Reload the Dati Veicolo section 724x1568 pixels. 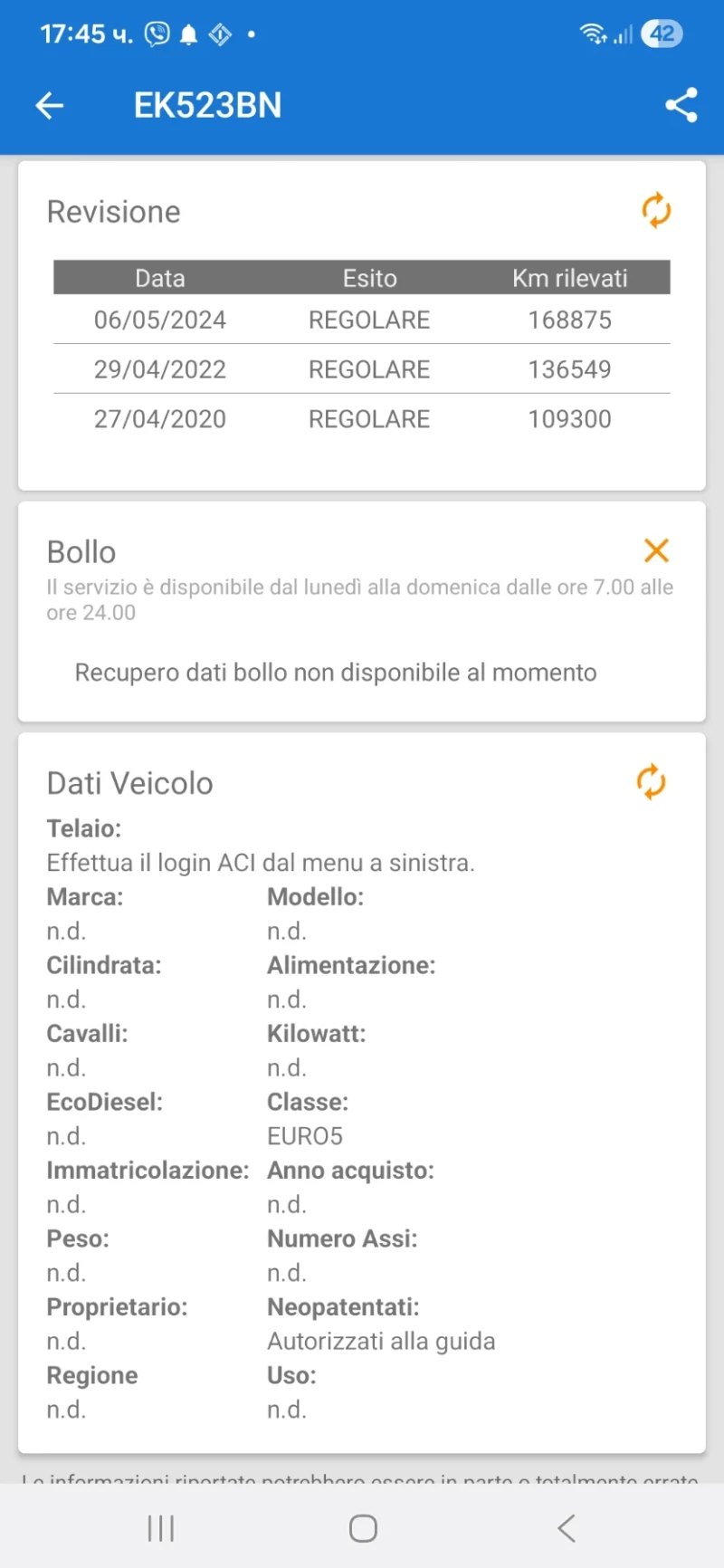tap(651, 782)
